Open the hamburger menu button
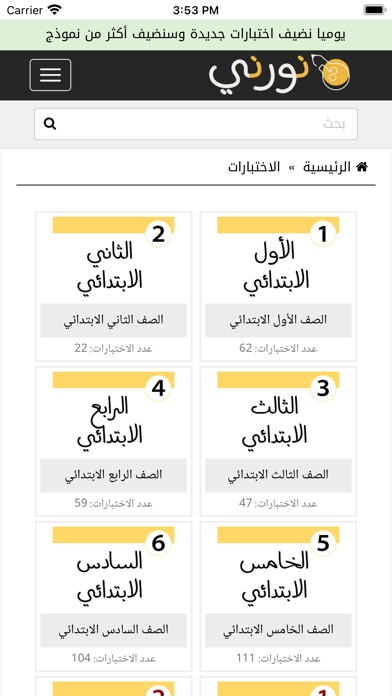The image size is (392, 696). (50, 75)
